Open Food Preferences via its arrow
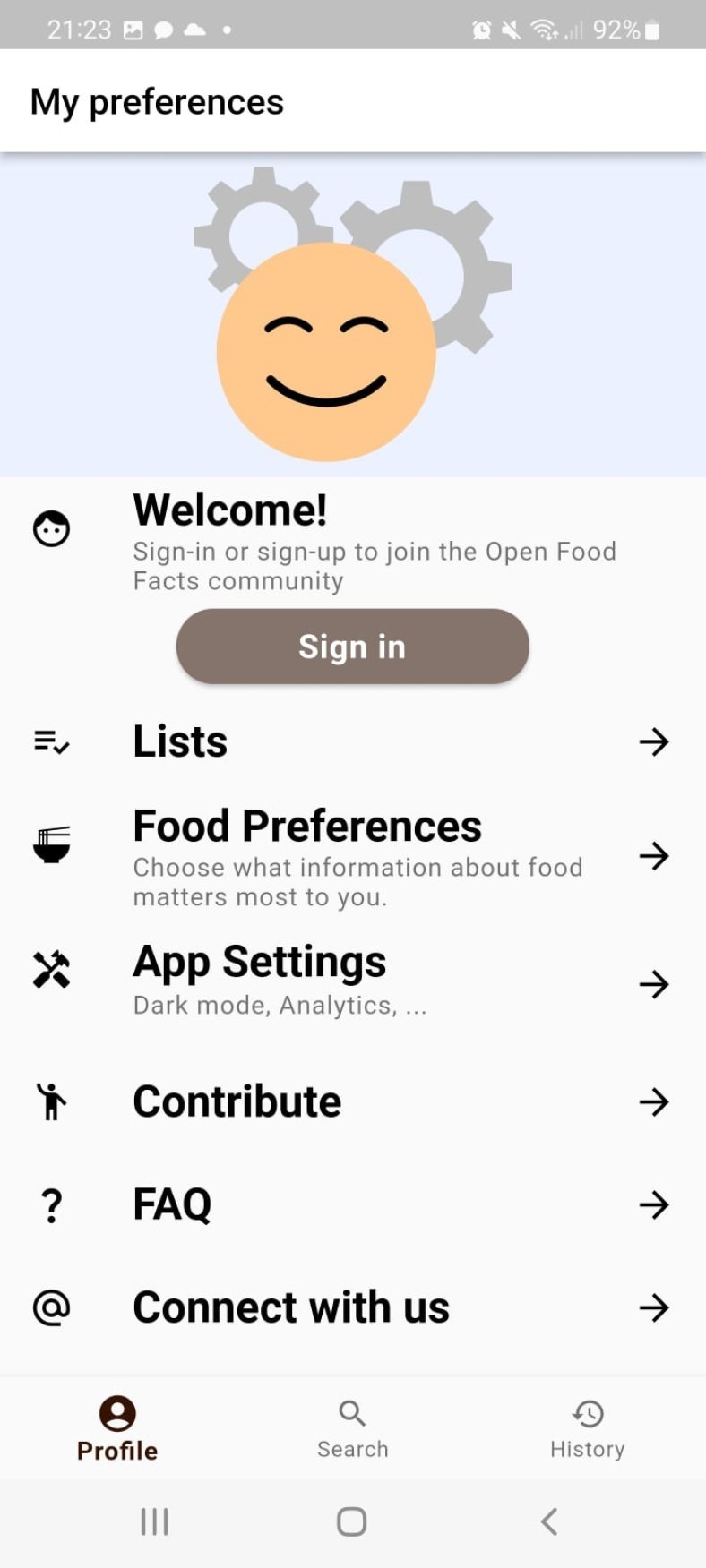The image size is (706, 1568). coord(655,857)
